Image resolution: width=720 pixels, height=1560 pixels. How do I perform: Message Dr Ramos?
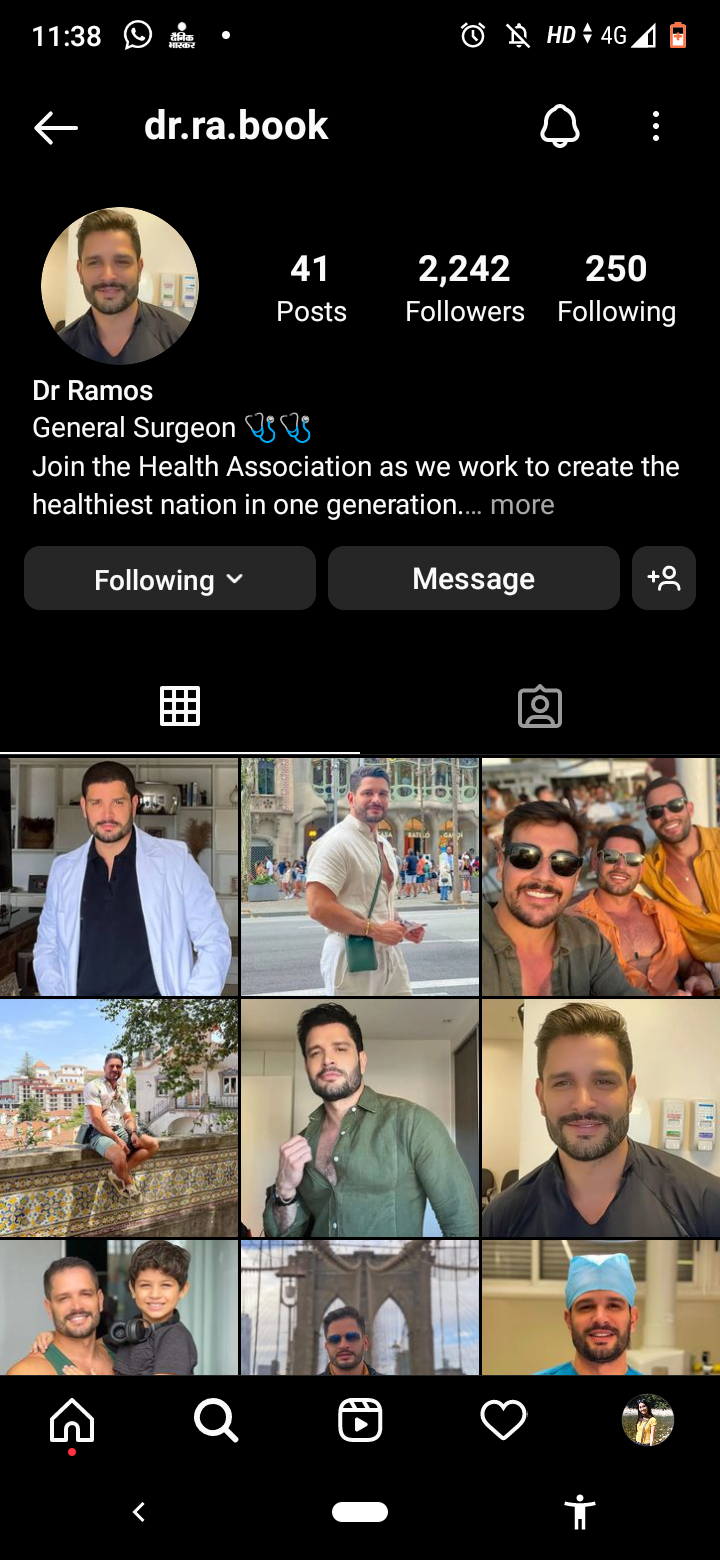point(474,579)
